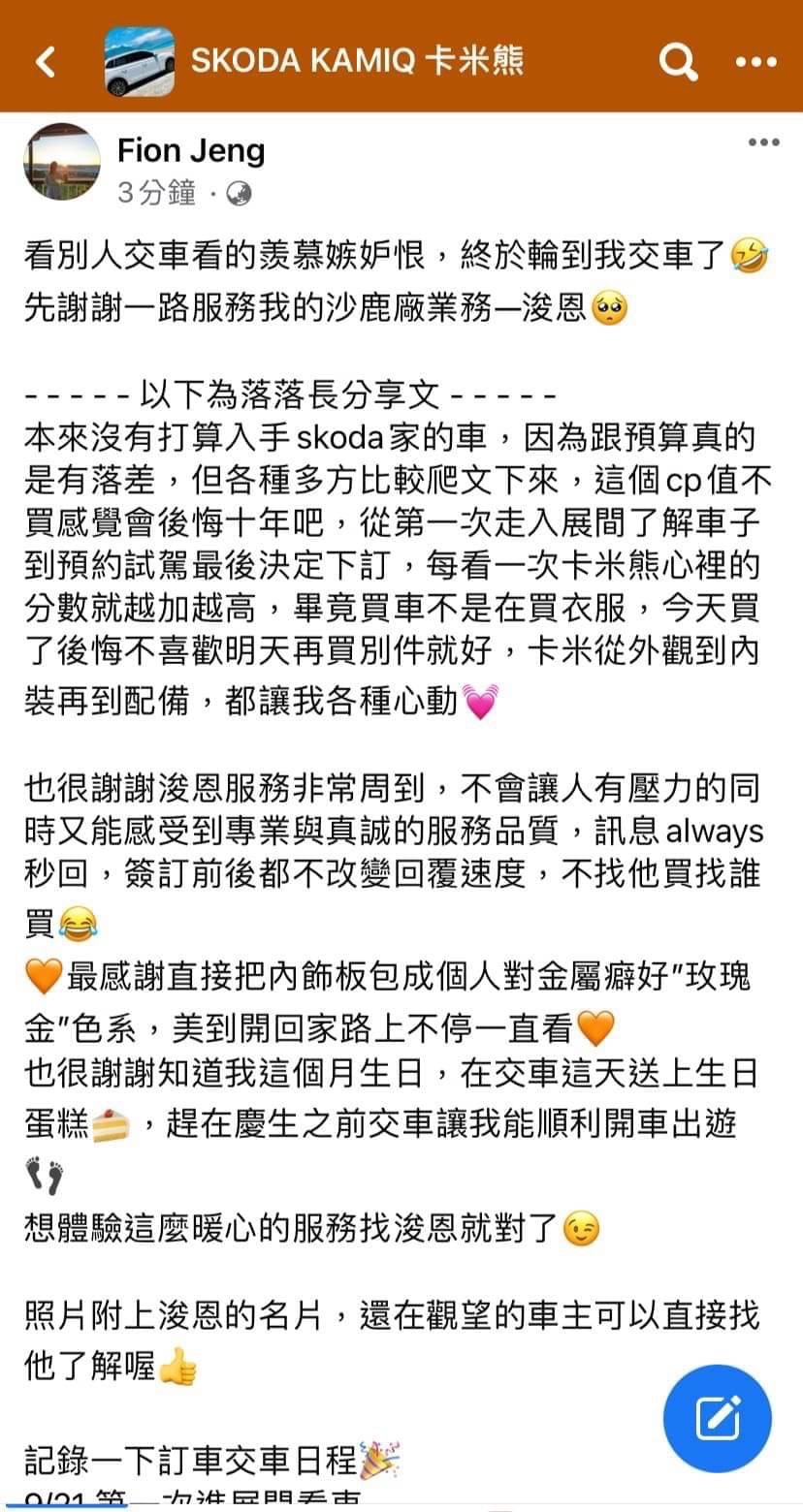
Task: Open the group overflow menu
Action: pyautogui.click(x=756, y=63)
